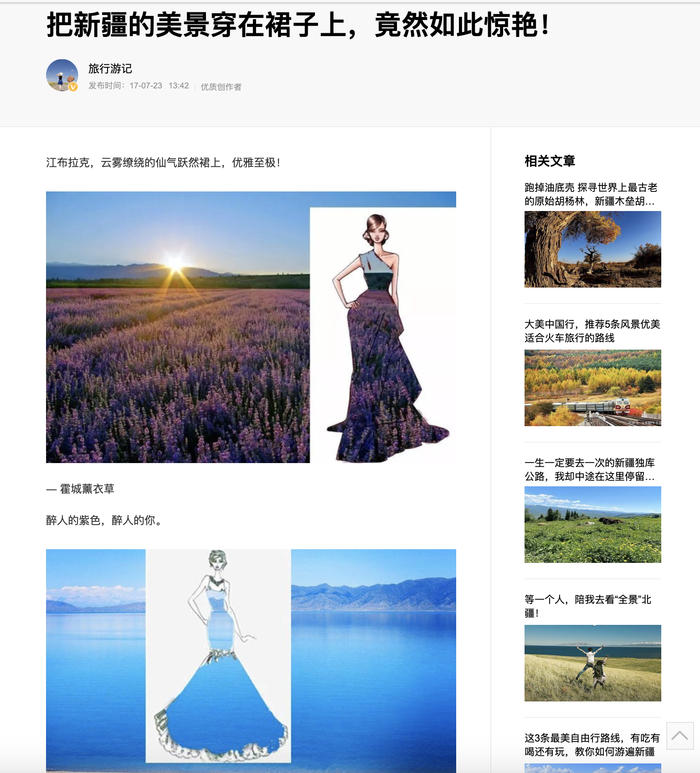Open the 旅行游记 author name link
Screen dimensions: 700x773
(110, 69)
